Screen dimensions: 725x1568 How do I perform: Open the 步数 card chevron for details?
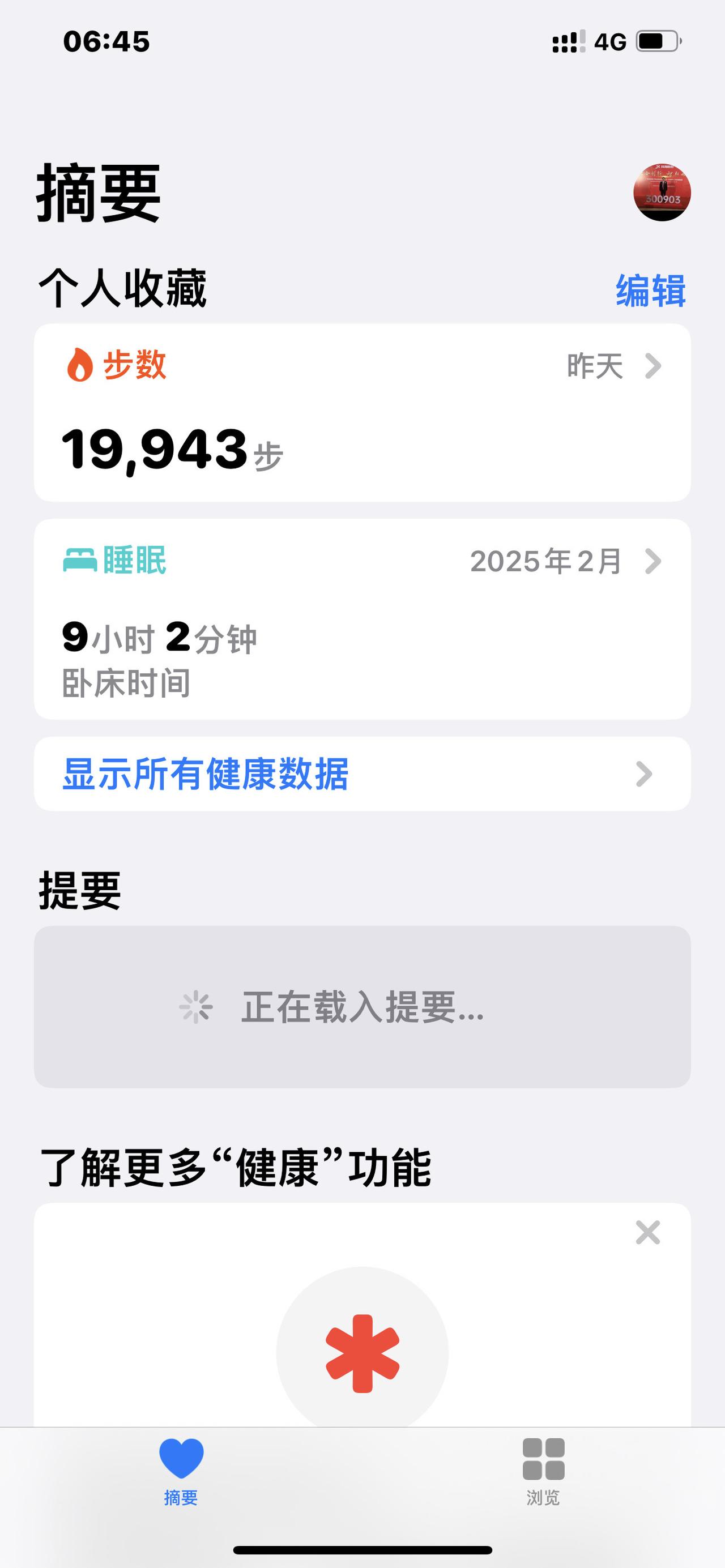[x=654, y=366]
